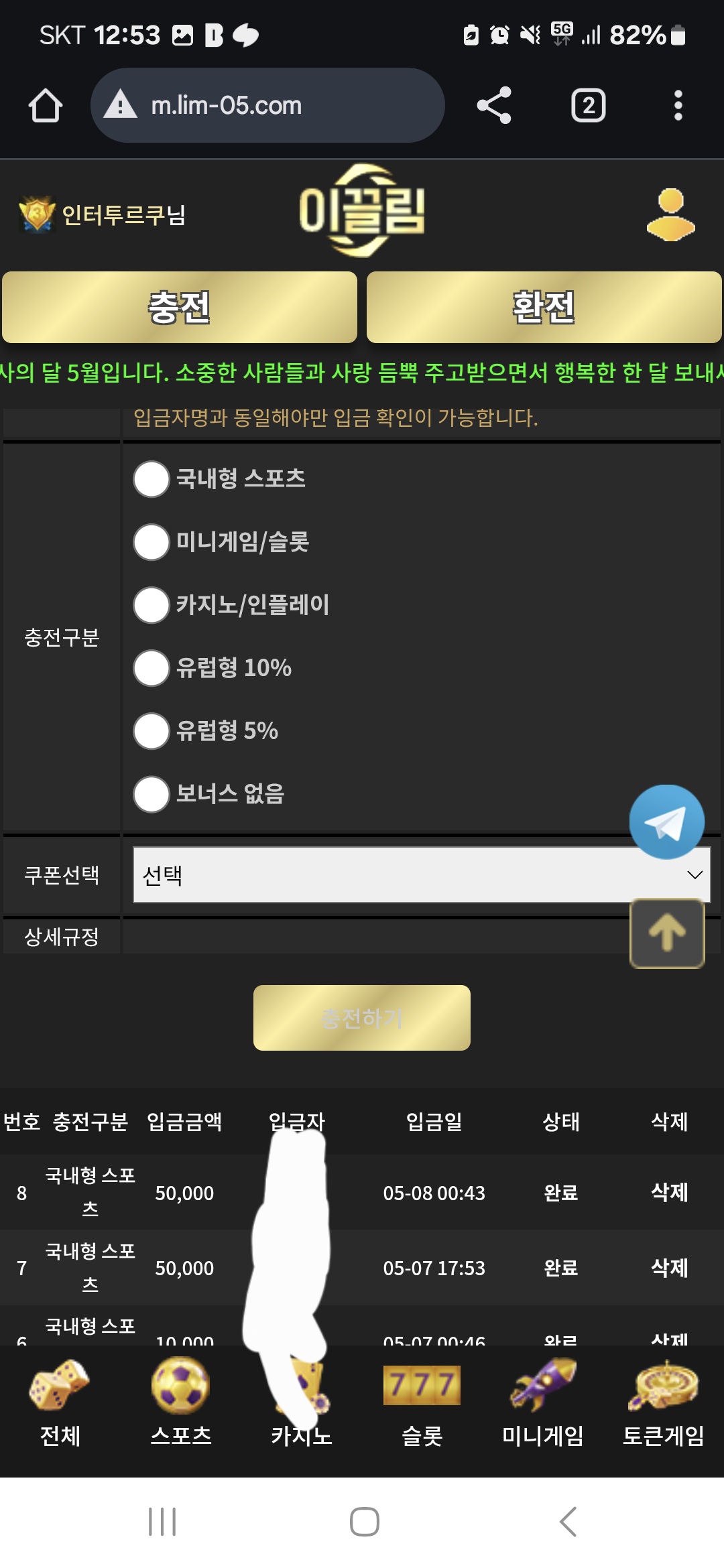Viewport: 724px width, 1568px height.
Task: Open the Telegram floating button
Action: (x=666, y=822)
